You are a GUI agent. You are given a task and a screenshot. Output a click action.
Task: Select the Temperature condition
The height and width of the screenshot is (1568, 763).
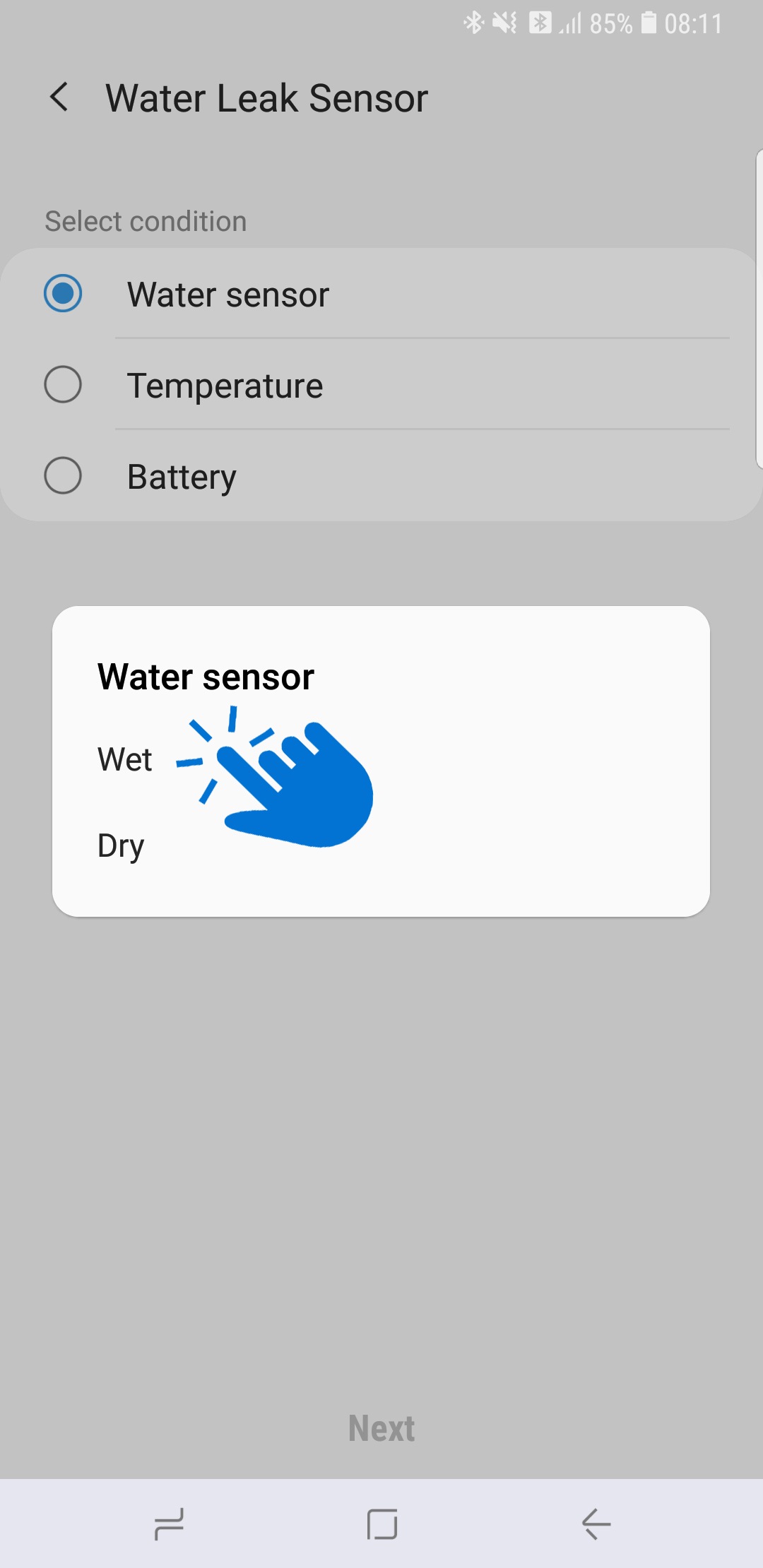63,385
